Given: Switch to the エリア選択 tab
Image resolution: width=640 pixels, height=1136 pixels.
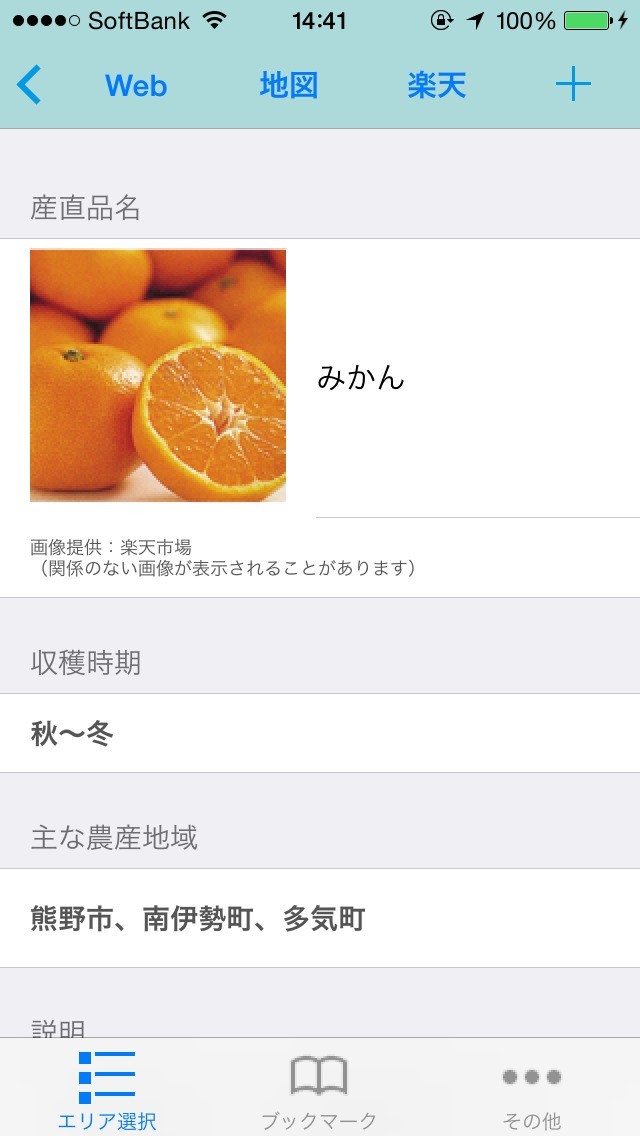Looking at the screenshot, I should click(x=107, y=1090).
